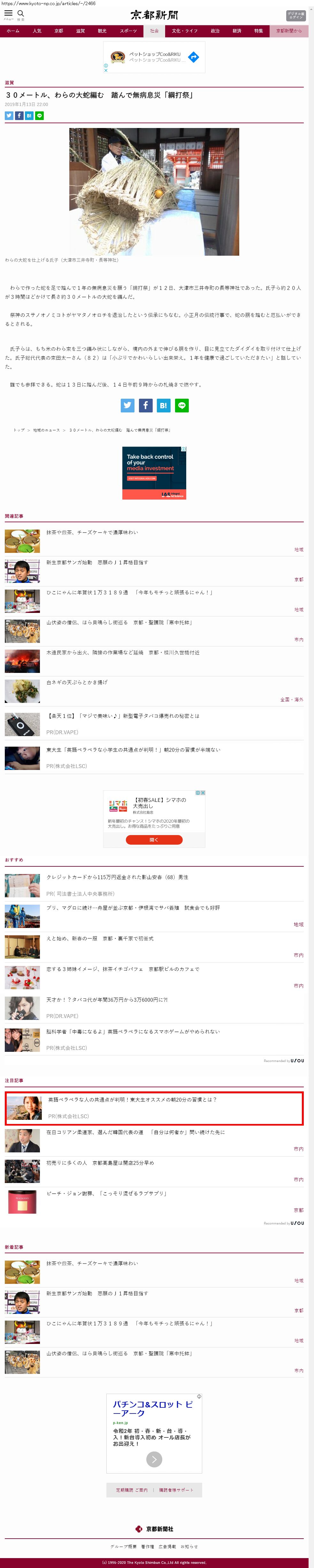Screen dimensions: 314x1568
Task: Switch to the 滋賀 tab
Action: coord(80,31)
